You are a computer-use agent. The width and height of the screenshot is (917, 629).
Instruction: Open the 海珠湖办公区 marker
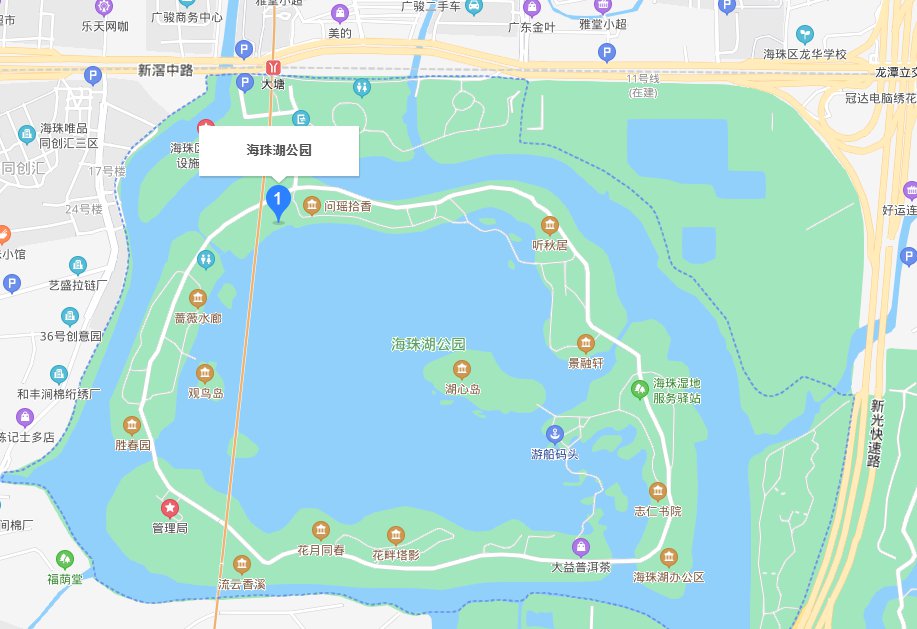click(x=668, y=557)
